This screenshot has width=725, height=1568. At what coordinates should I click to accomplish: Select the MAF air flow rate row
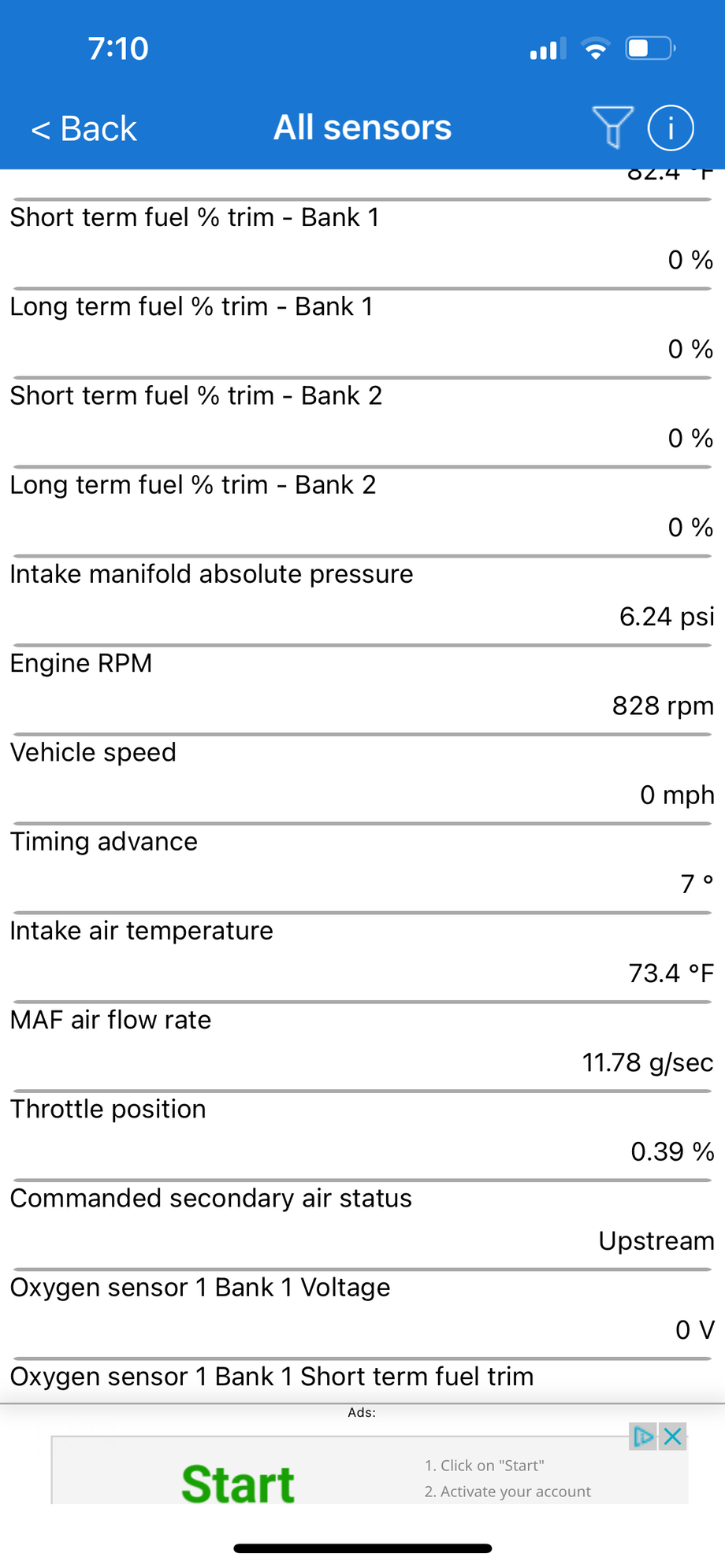(x=362, y=1041)
